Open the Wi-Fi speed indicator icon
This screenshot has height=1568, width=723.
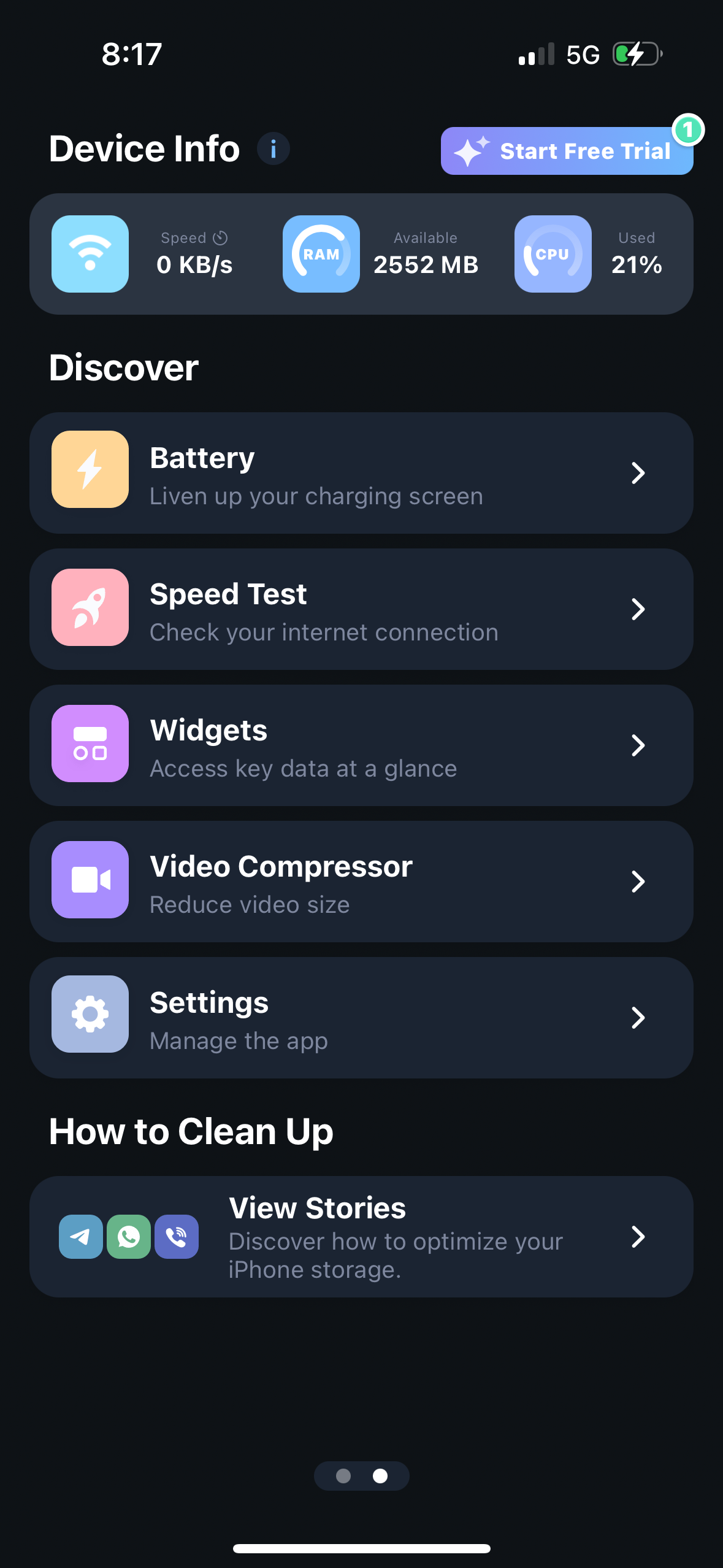(x=90, y=253)
